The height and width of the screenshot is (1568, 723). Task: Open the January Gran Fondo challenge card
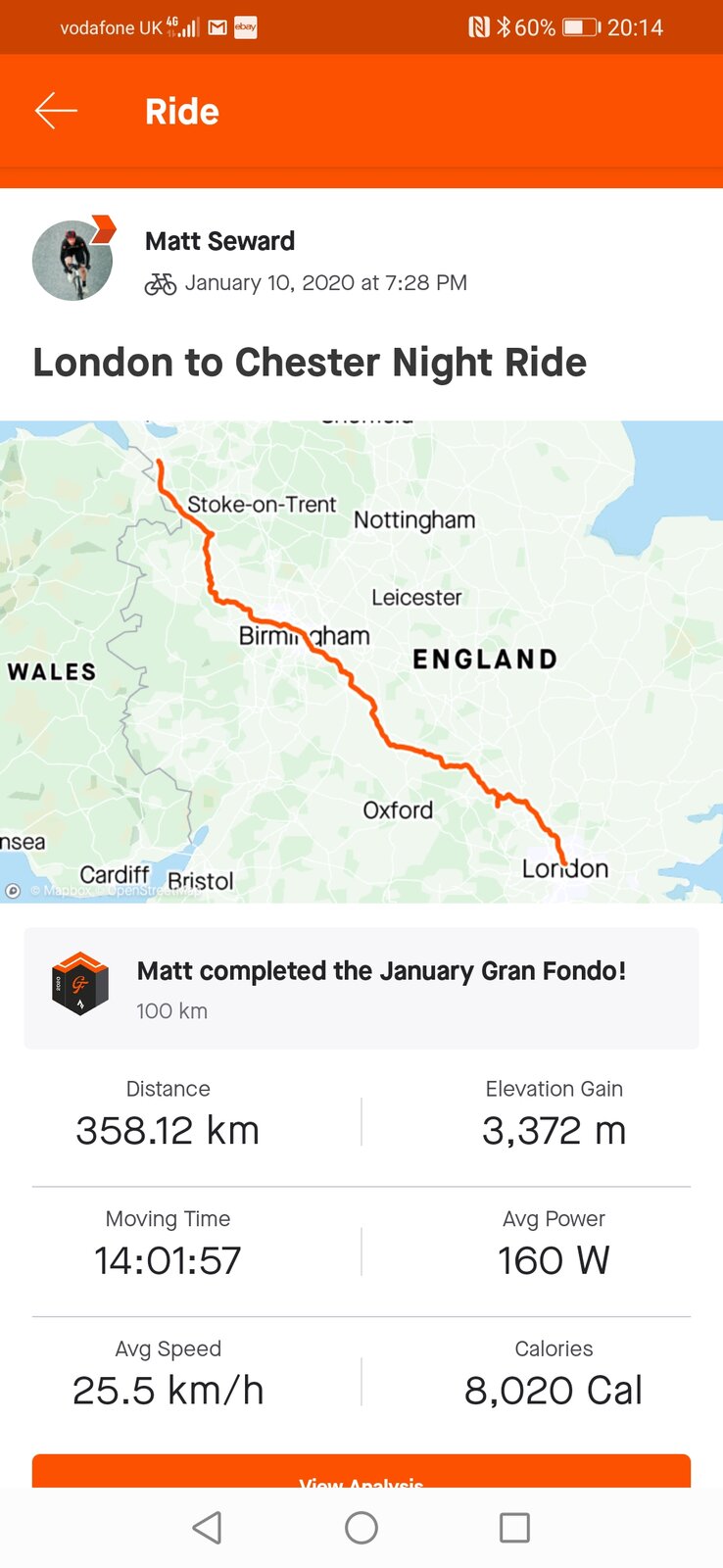(361, 988)
